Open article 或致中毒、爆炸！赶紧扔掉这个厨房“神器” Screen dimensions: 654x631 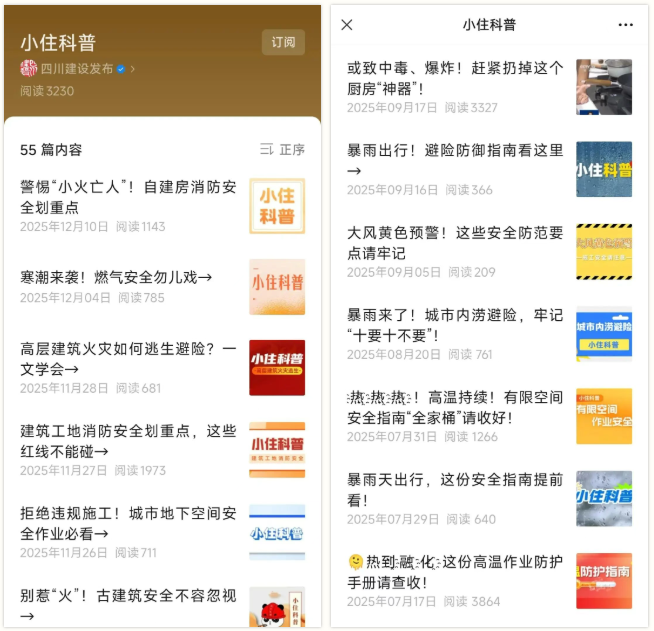(x=455, y=79)
